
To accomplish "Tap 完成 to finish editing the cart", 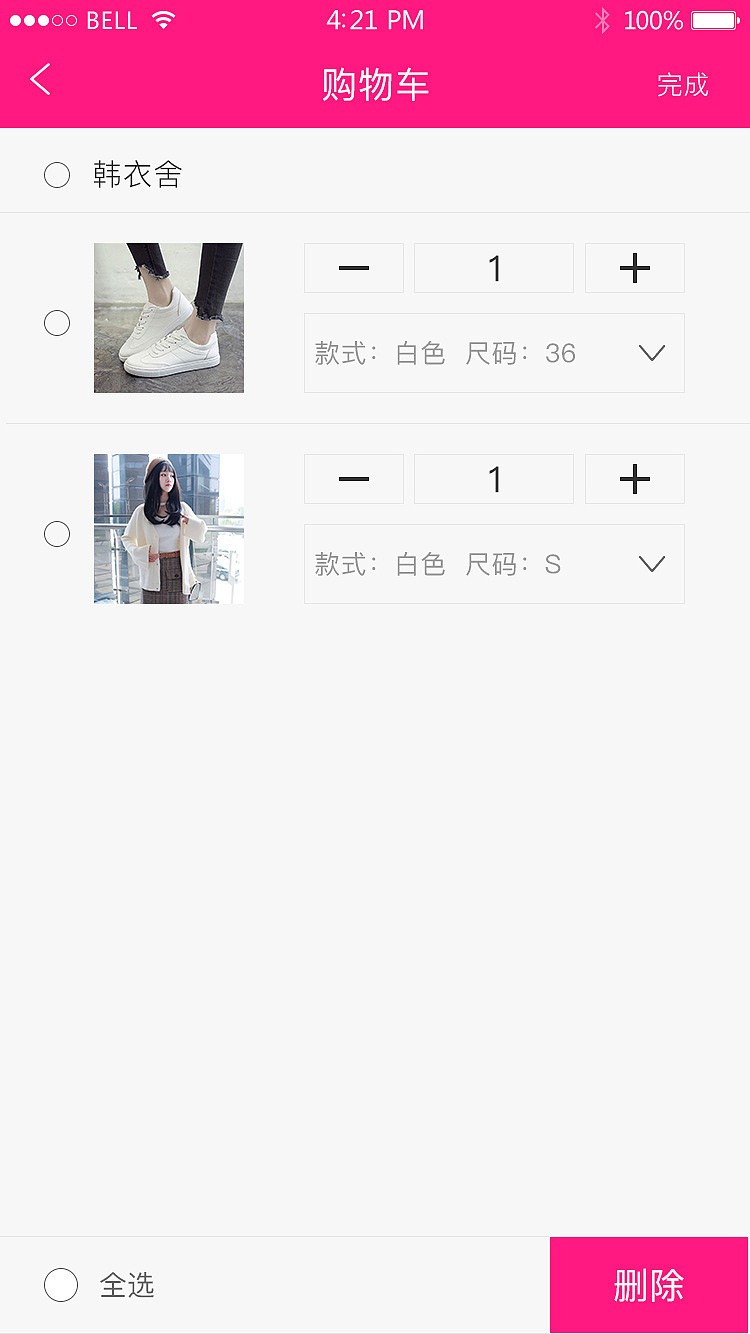I will tap(684, 86).
